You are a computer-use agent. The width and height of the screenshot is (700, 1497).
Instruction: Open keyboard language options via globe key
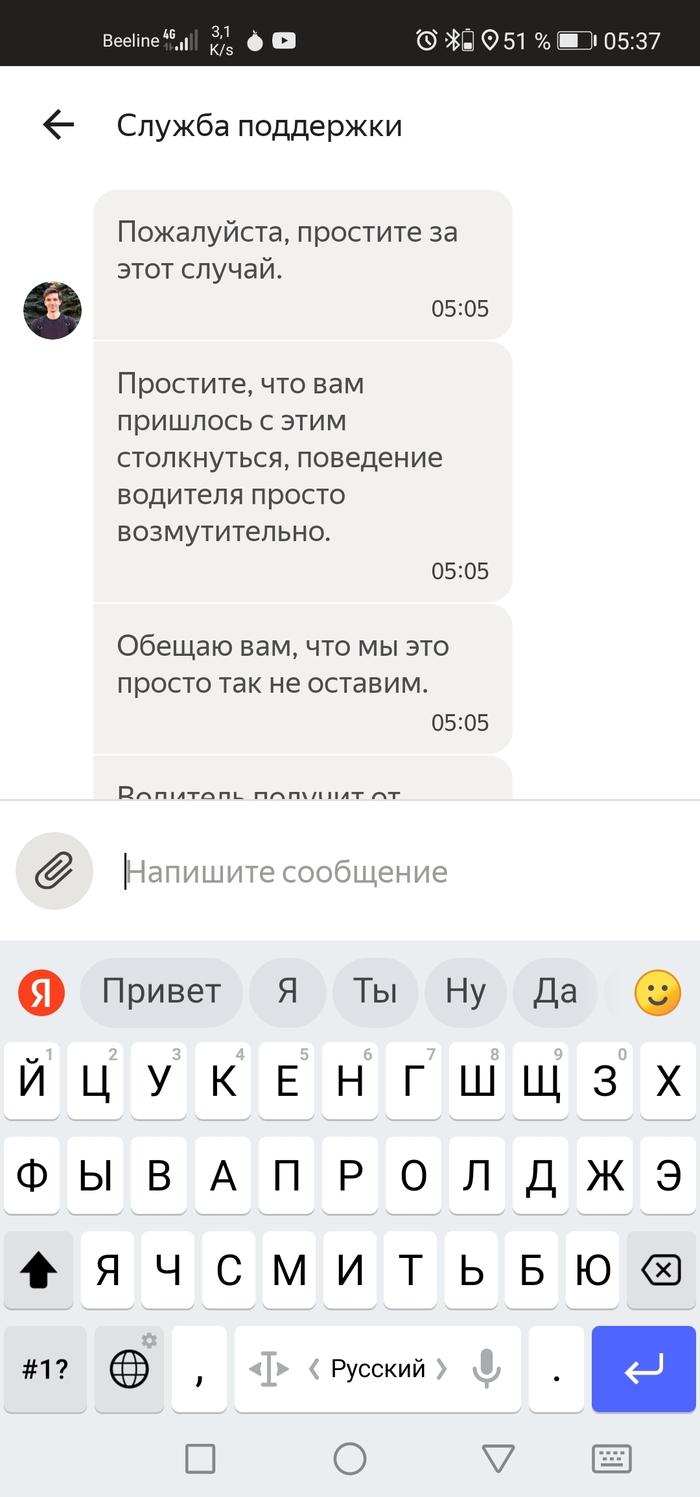point(129,1369)
